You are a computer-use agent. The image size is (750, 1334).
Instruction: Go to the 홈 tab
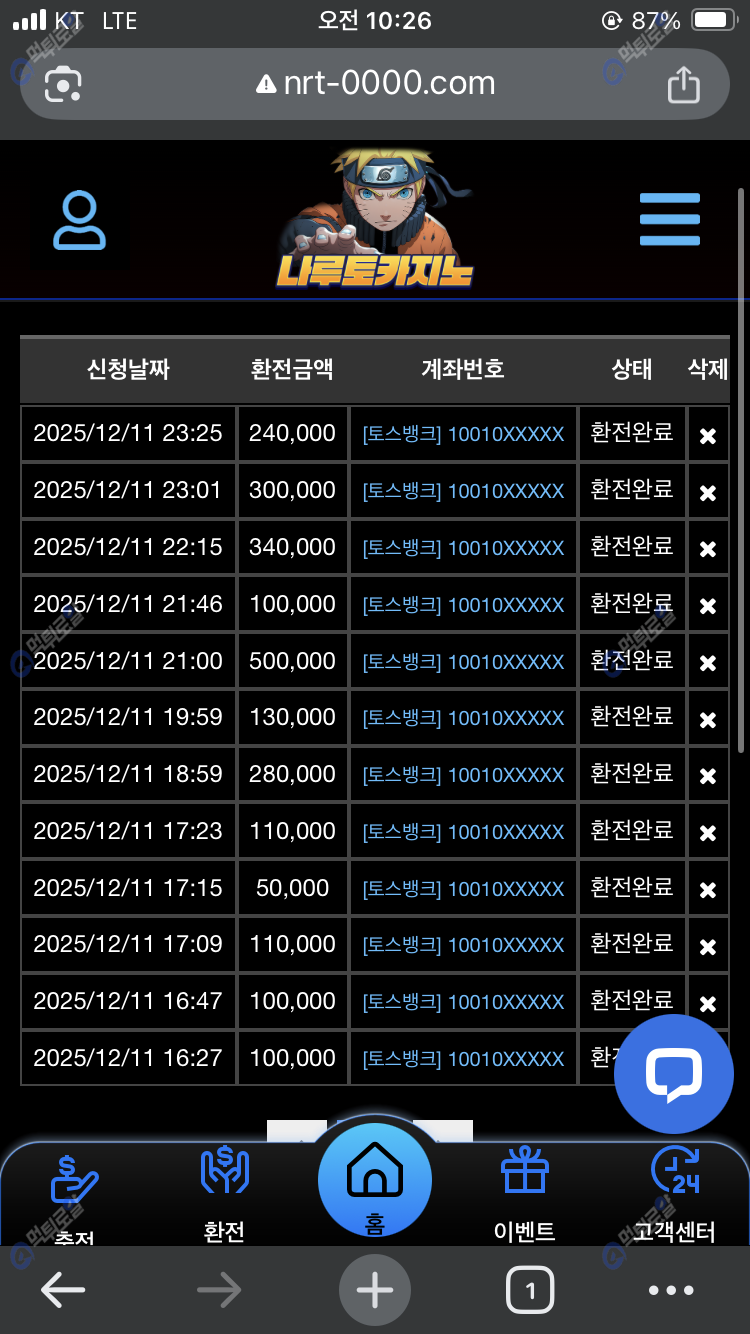pos(375,1182)
